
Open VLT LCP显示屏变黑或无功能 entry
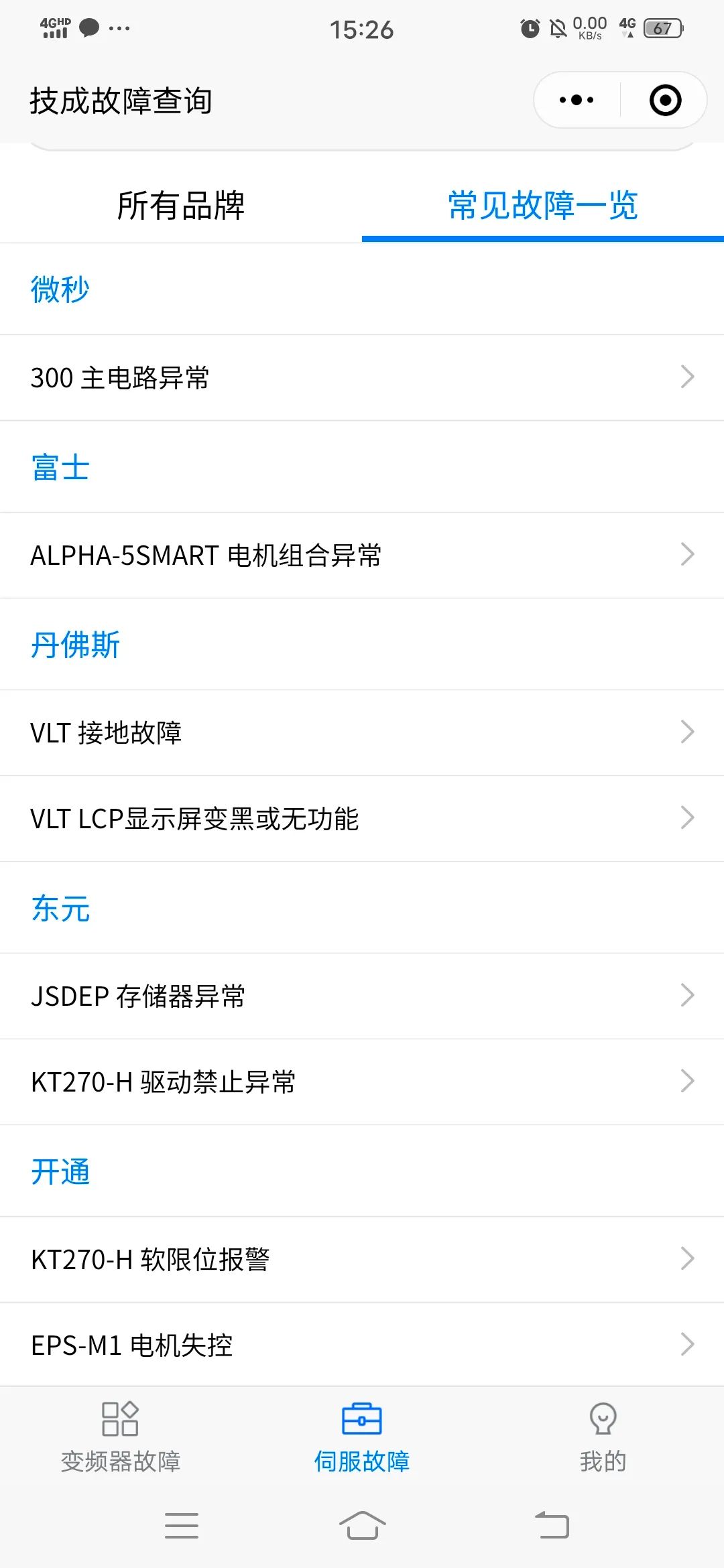(x=362, y=818)
